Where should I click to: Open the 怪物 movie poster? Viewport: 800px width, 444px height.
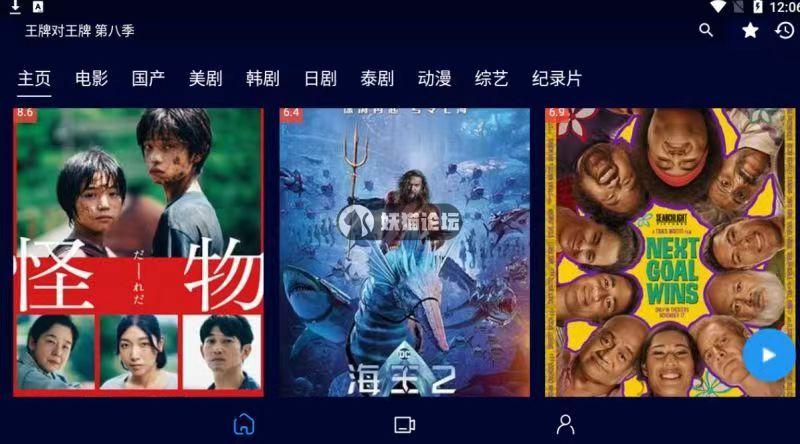pos(138,250)
